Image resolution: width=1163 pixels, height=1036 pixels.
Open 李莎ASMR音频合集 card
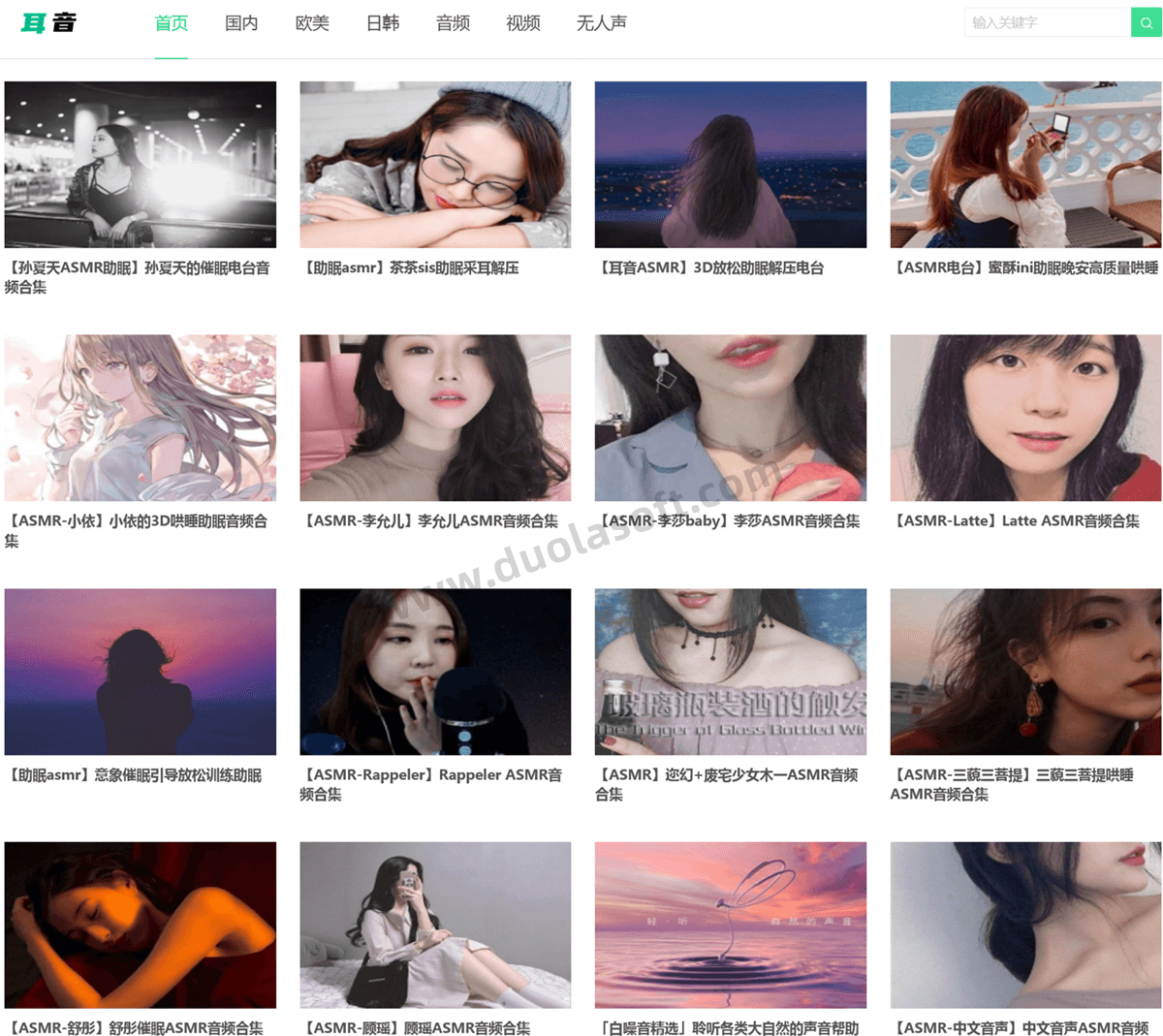click(x=730, y=418)
